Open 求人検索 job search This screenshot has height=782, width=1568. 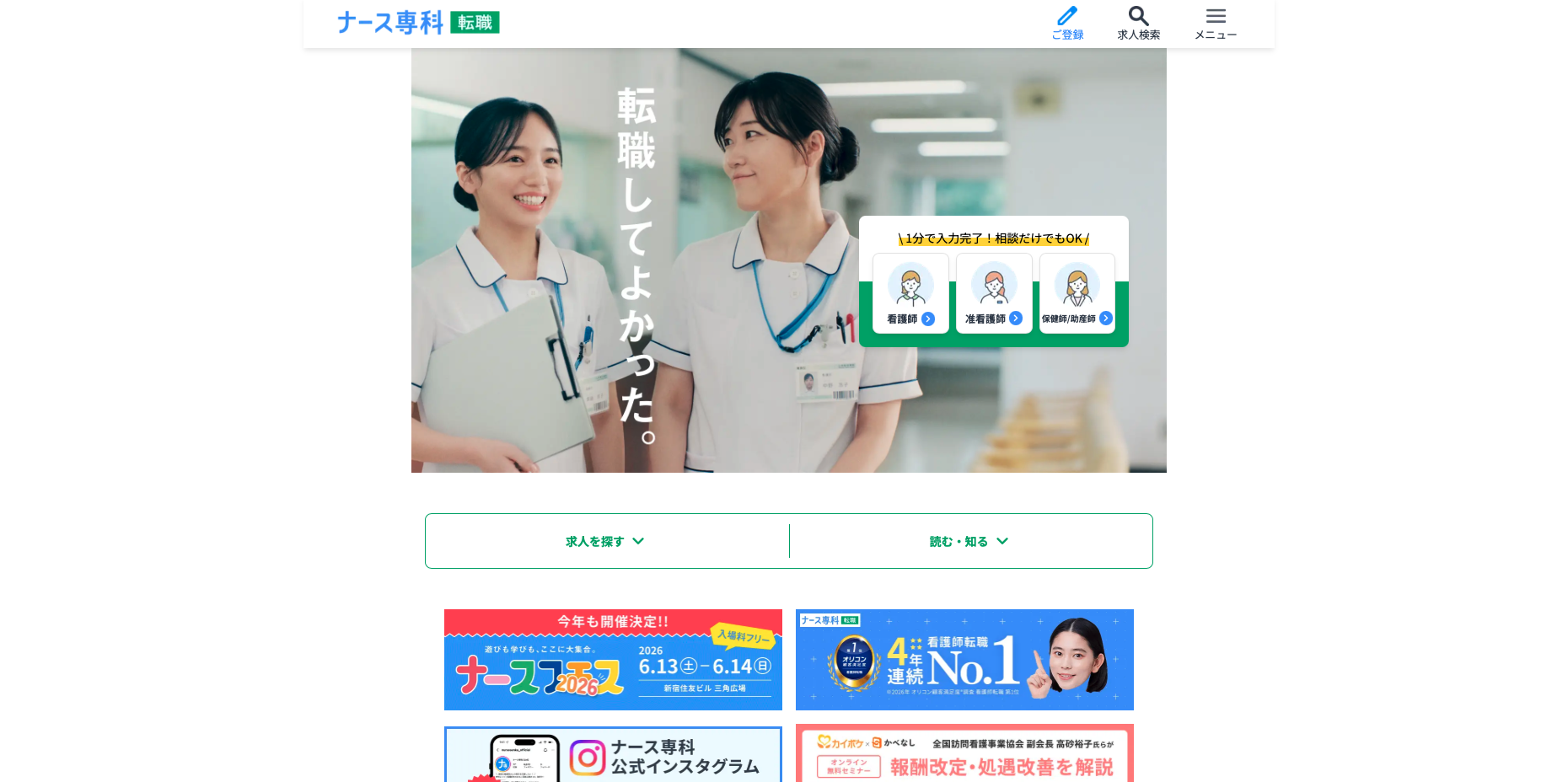1138,23
